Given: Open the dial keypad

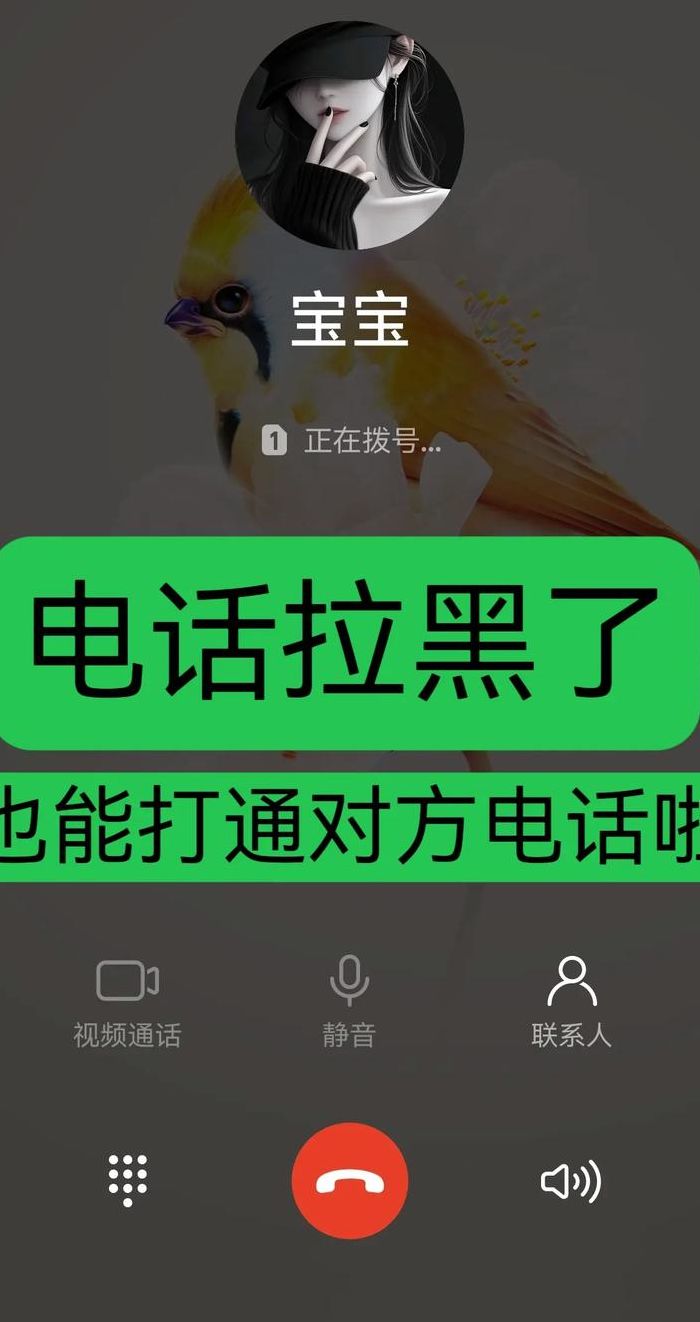Looking at the screenshot, I should [128, 1180].
